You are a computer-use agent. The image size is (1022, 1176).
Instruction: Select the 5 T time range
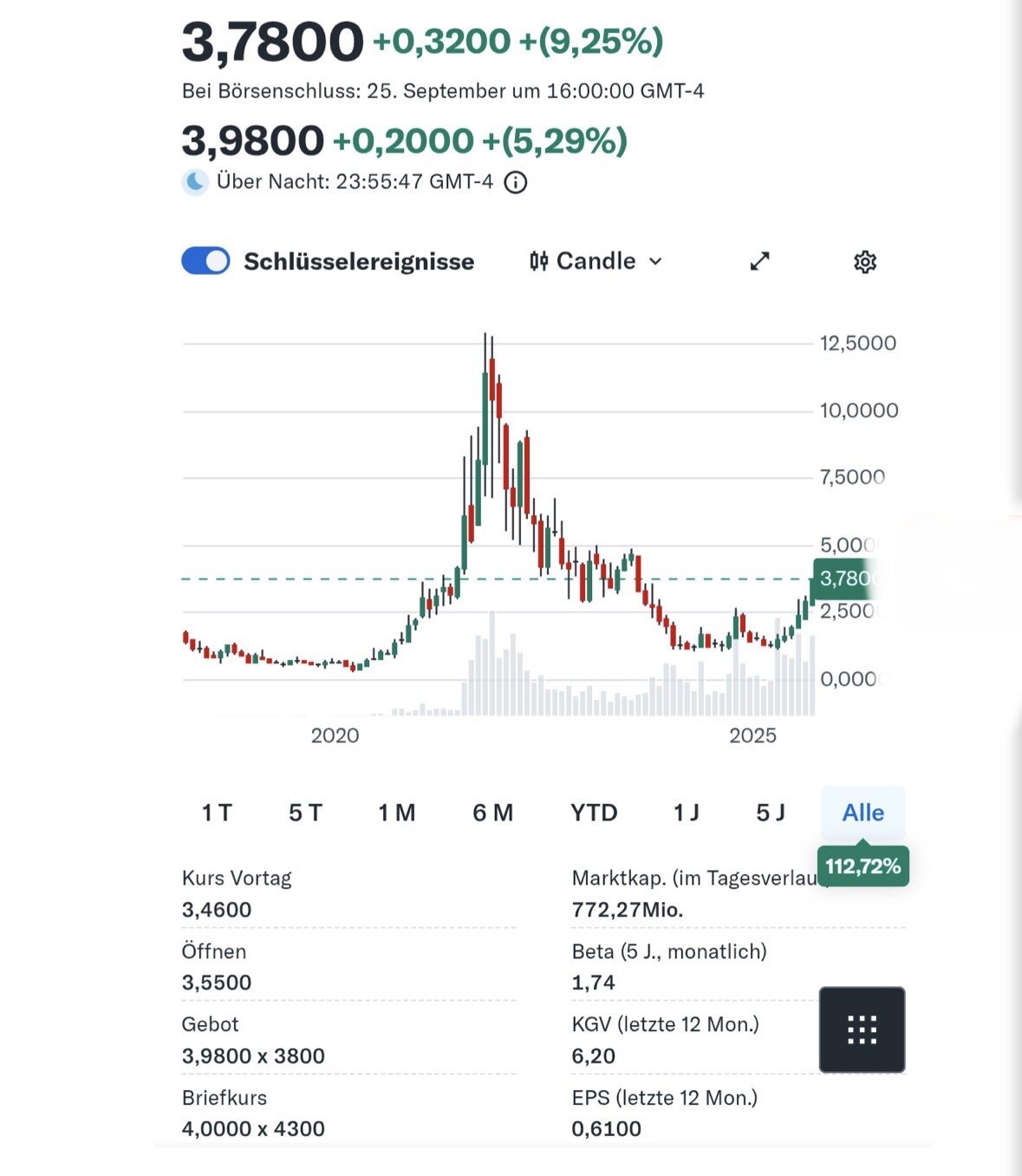[x=305, y=813]
